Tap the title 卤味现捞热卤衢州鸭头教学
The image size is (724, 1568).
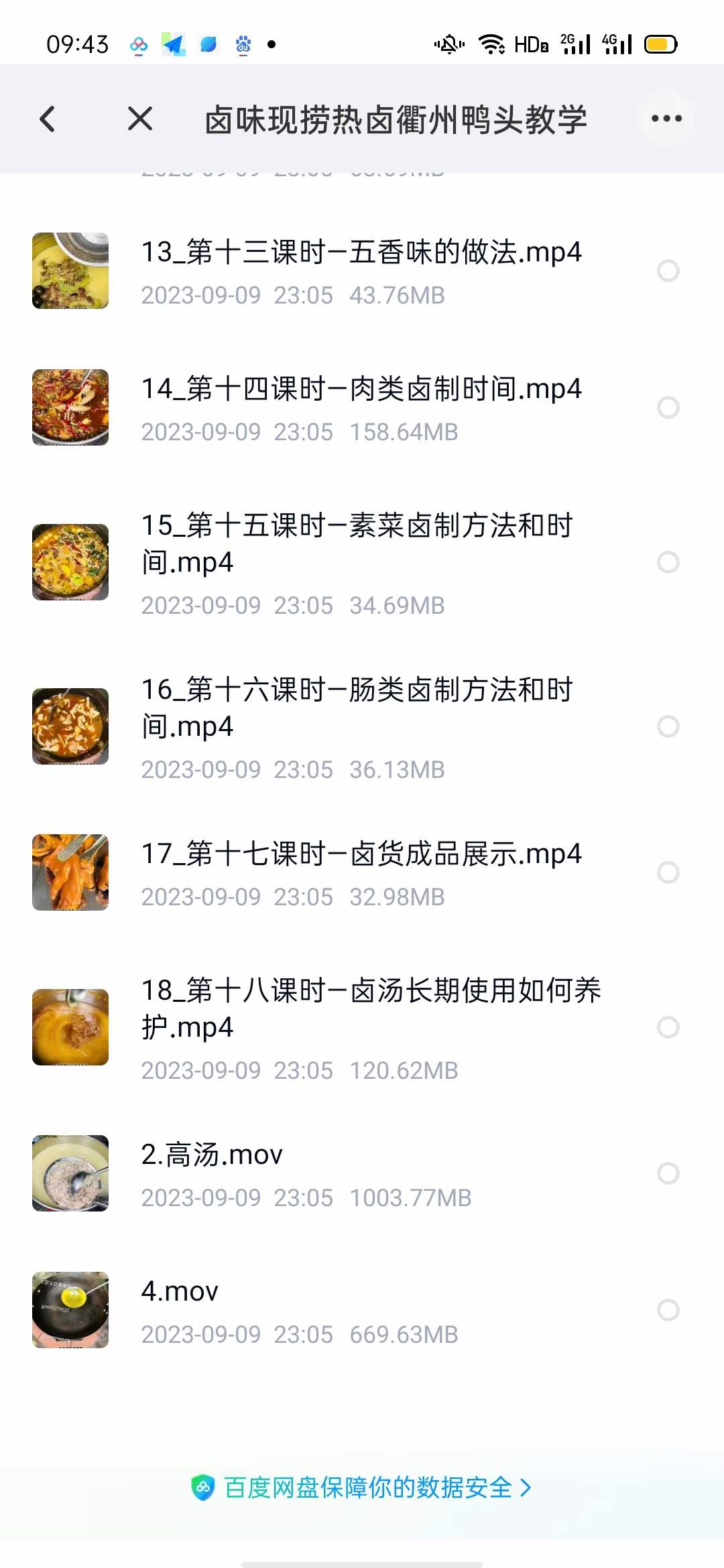point(397,119)
